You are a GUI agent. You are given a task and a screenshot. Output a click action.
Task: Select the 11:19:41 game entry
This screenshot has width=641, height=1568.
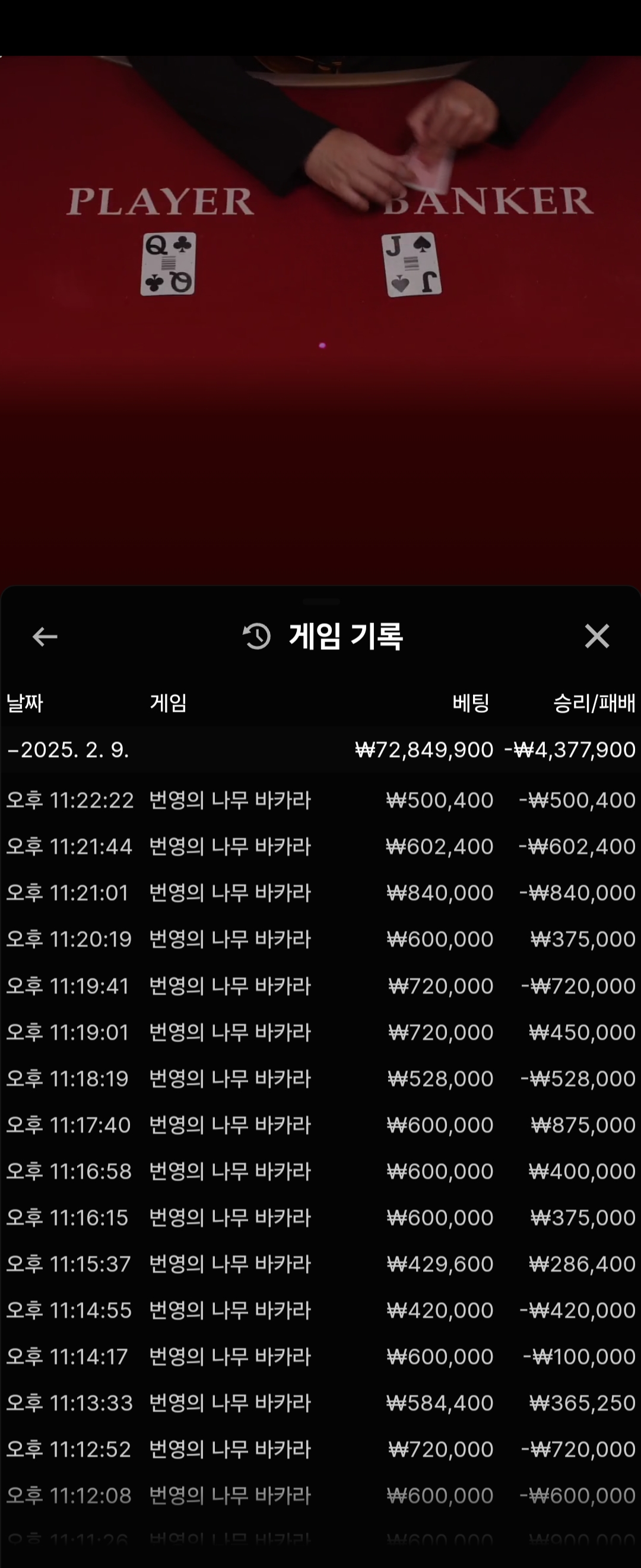tap(320, 986)
